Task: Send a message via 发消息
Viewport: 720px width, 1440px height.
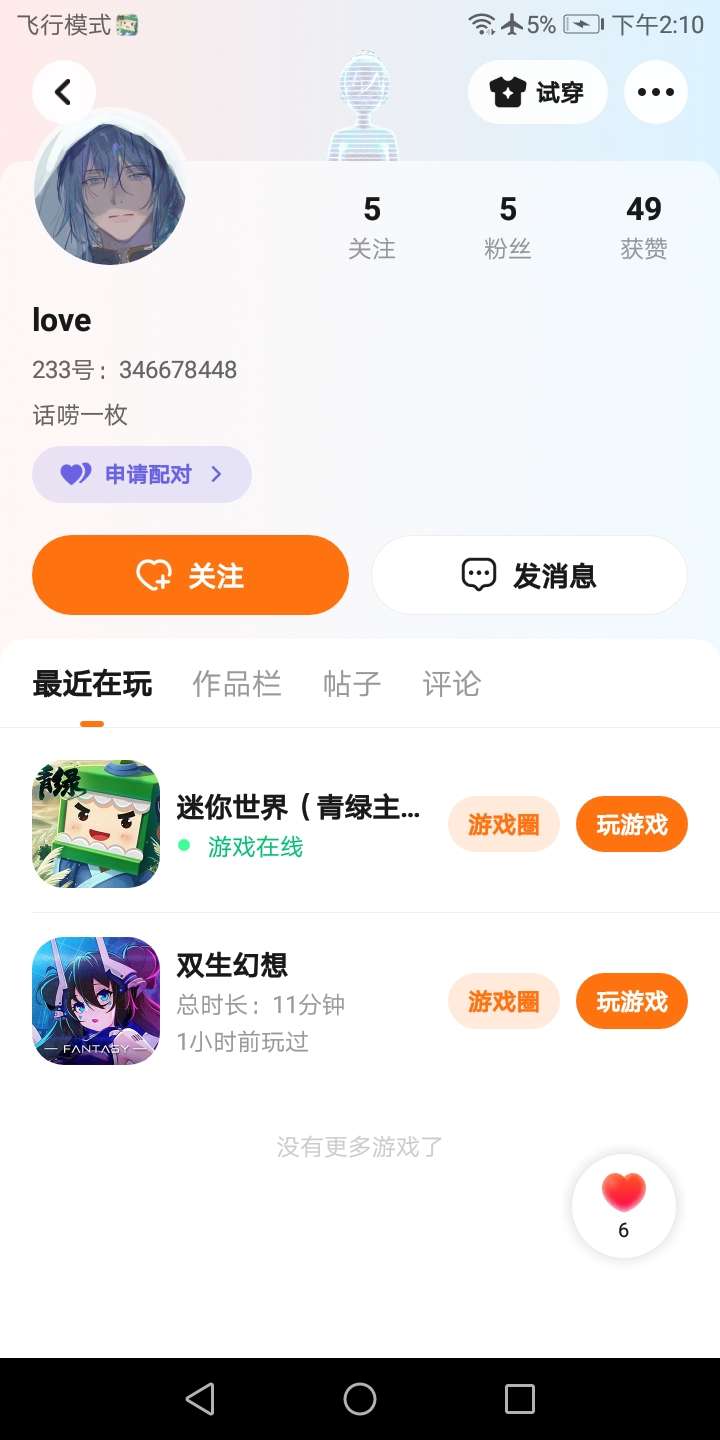Action: [529, 575]
